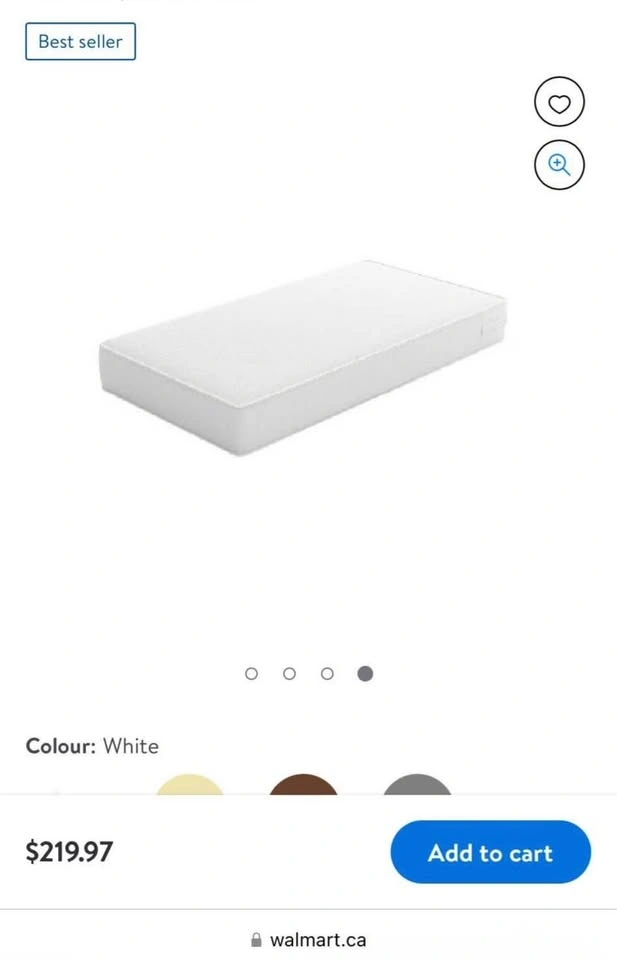Choose the brown colour swatch
This screenshot has height=960, width=617.
click(x=303, y=784)
